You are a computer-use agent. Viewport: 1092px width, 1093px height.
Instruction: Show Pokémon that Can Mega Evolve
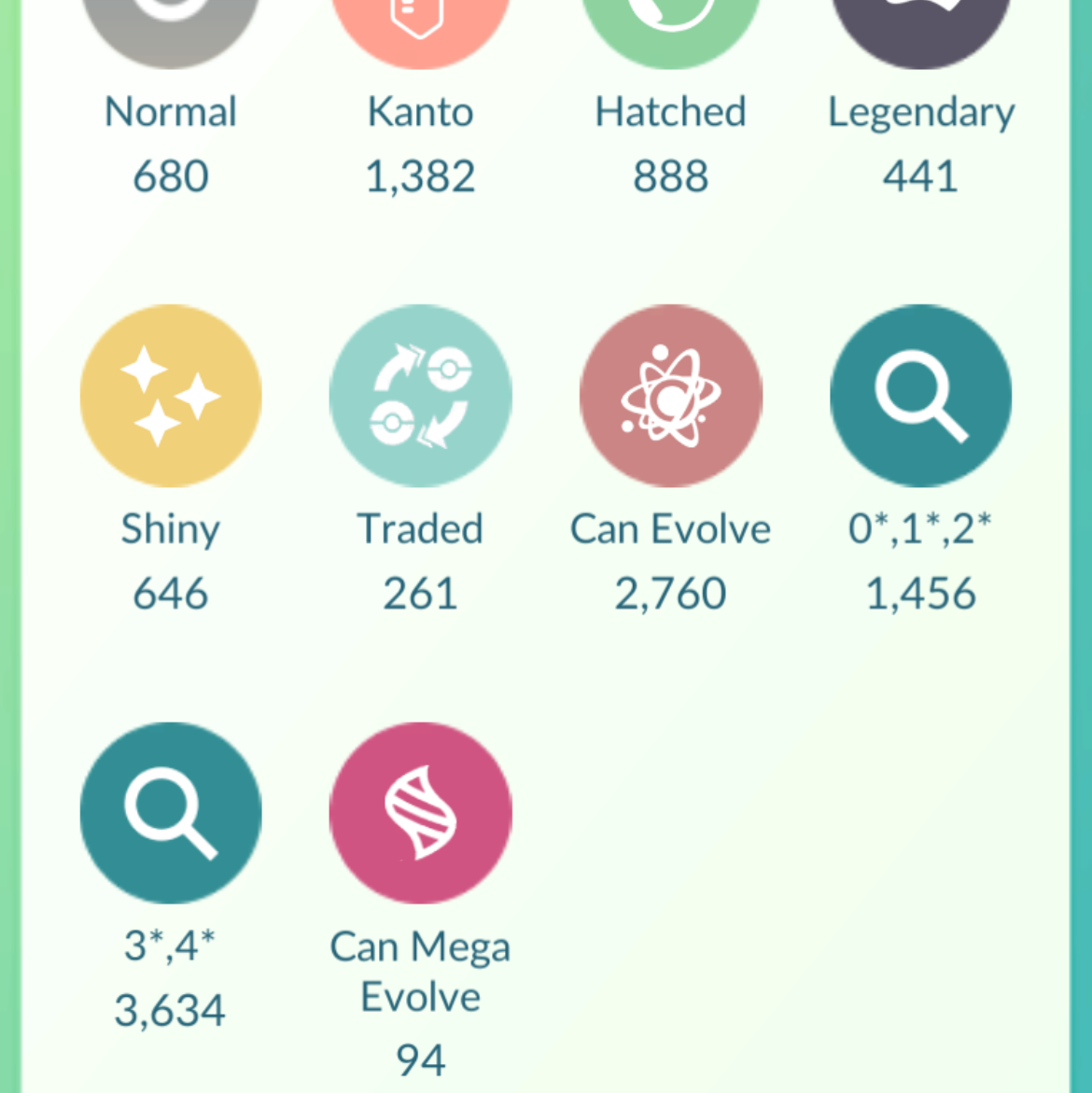pos(420,813)
